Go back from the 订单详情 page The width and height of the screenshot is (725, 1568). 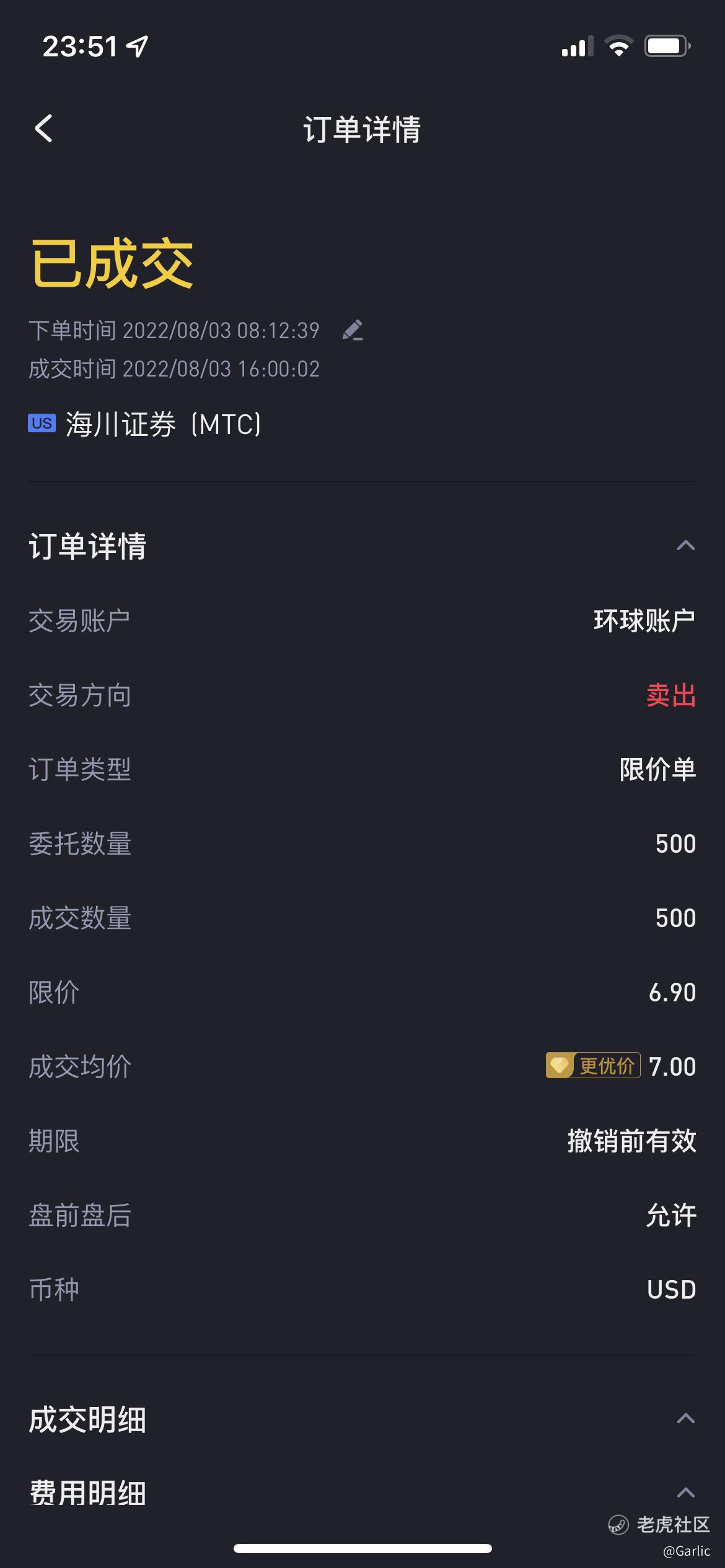(x=43, y=129)
